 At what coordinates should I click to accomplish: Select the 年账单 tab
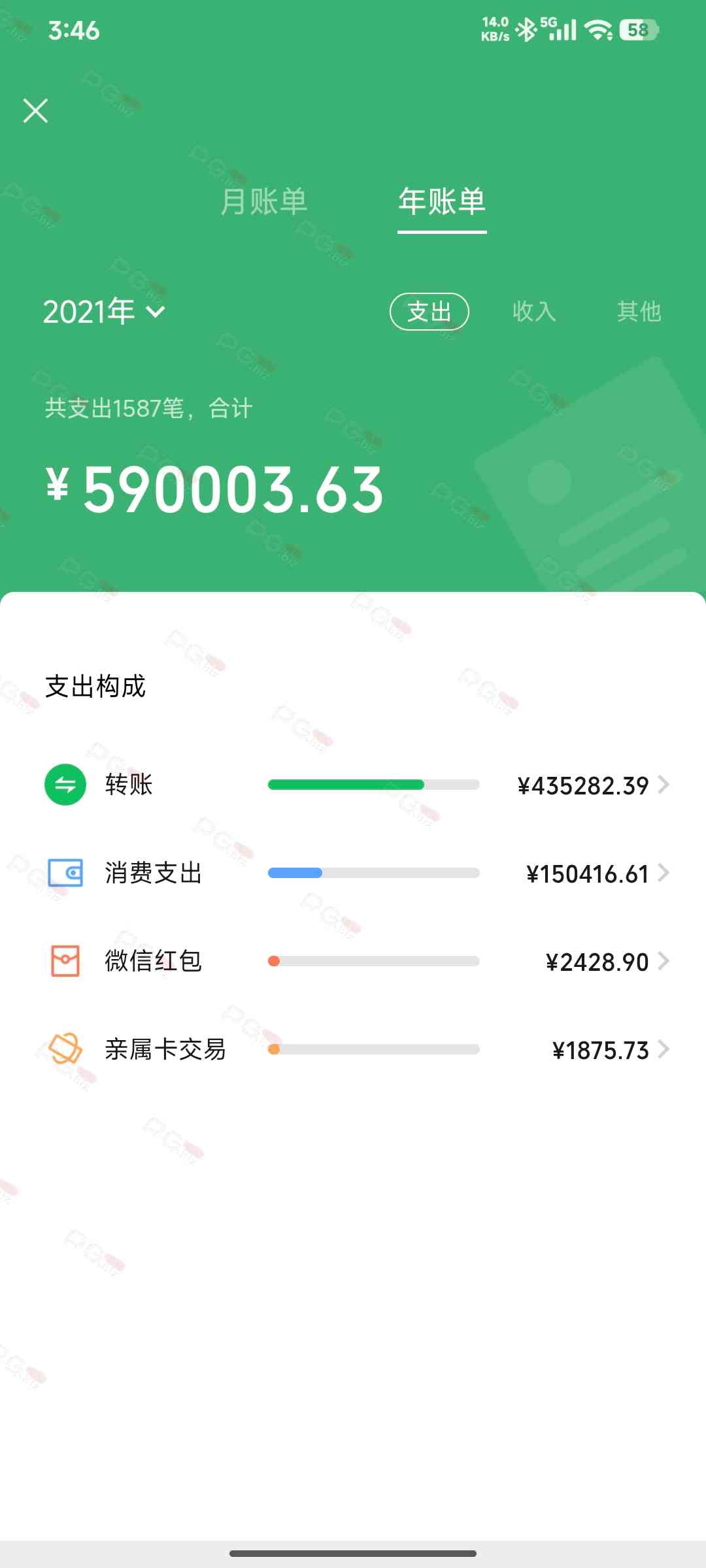[442, 201]
